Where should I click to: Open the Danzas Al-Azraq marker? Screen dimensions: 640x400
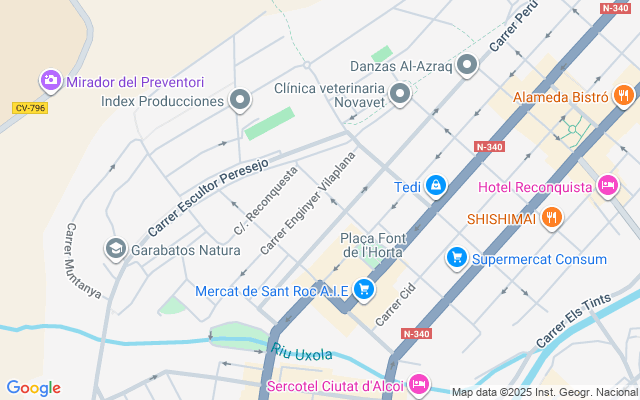(467, 66)
